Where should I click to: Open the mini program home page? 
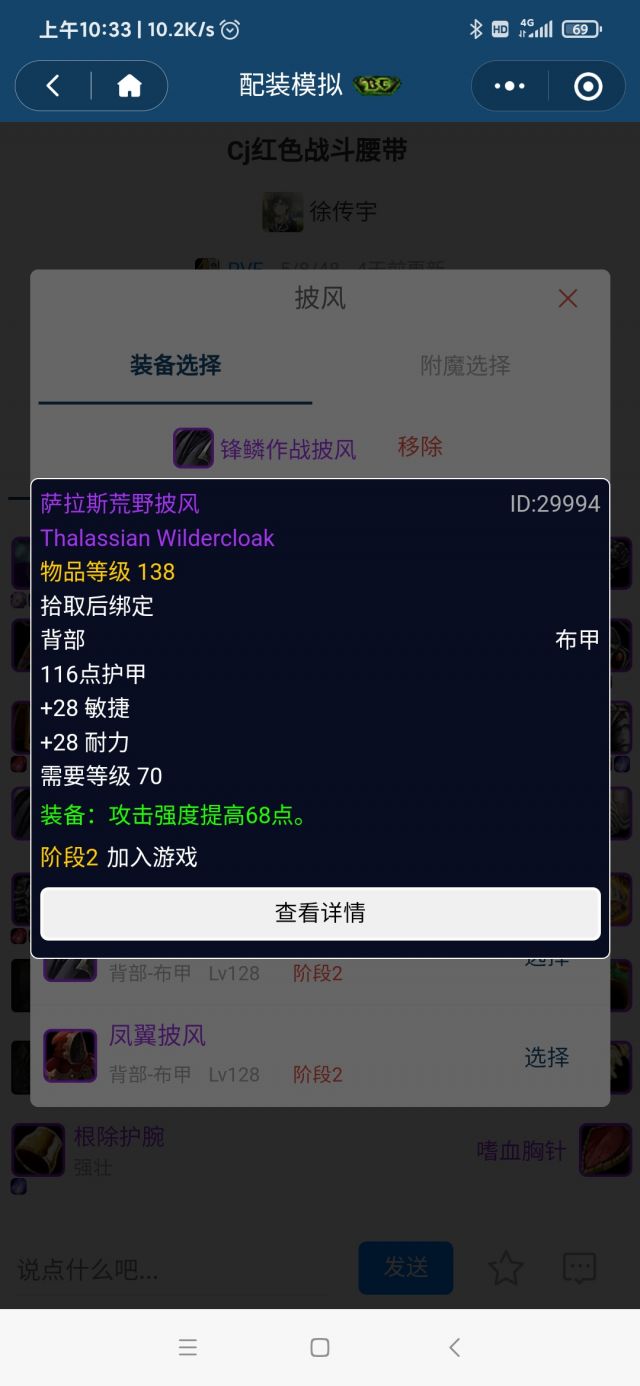pyautogui.click(x=129, y=86)
